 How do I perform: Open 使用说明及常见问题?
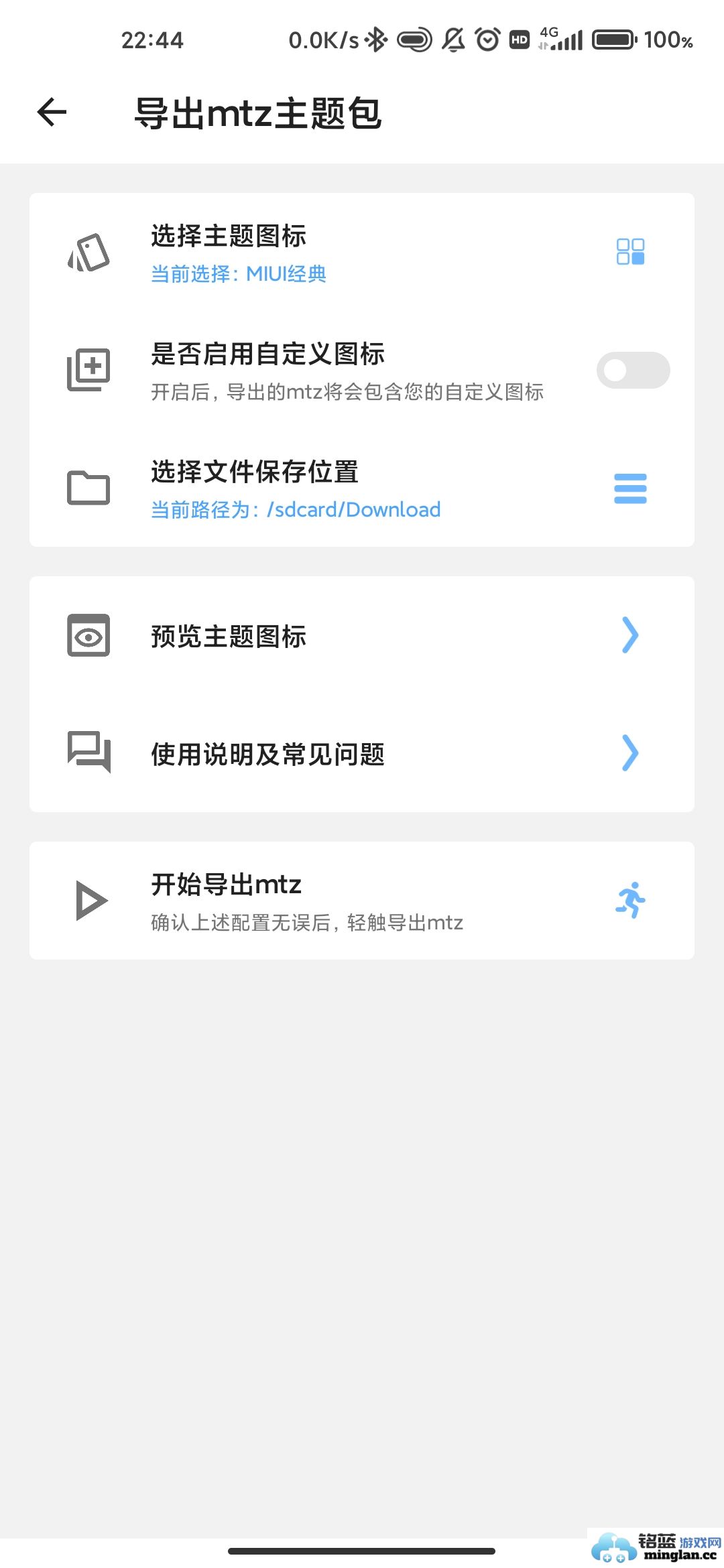(362, 753)
